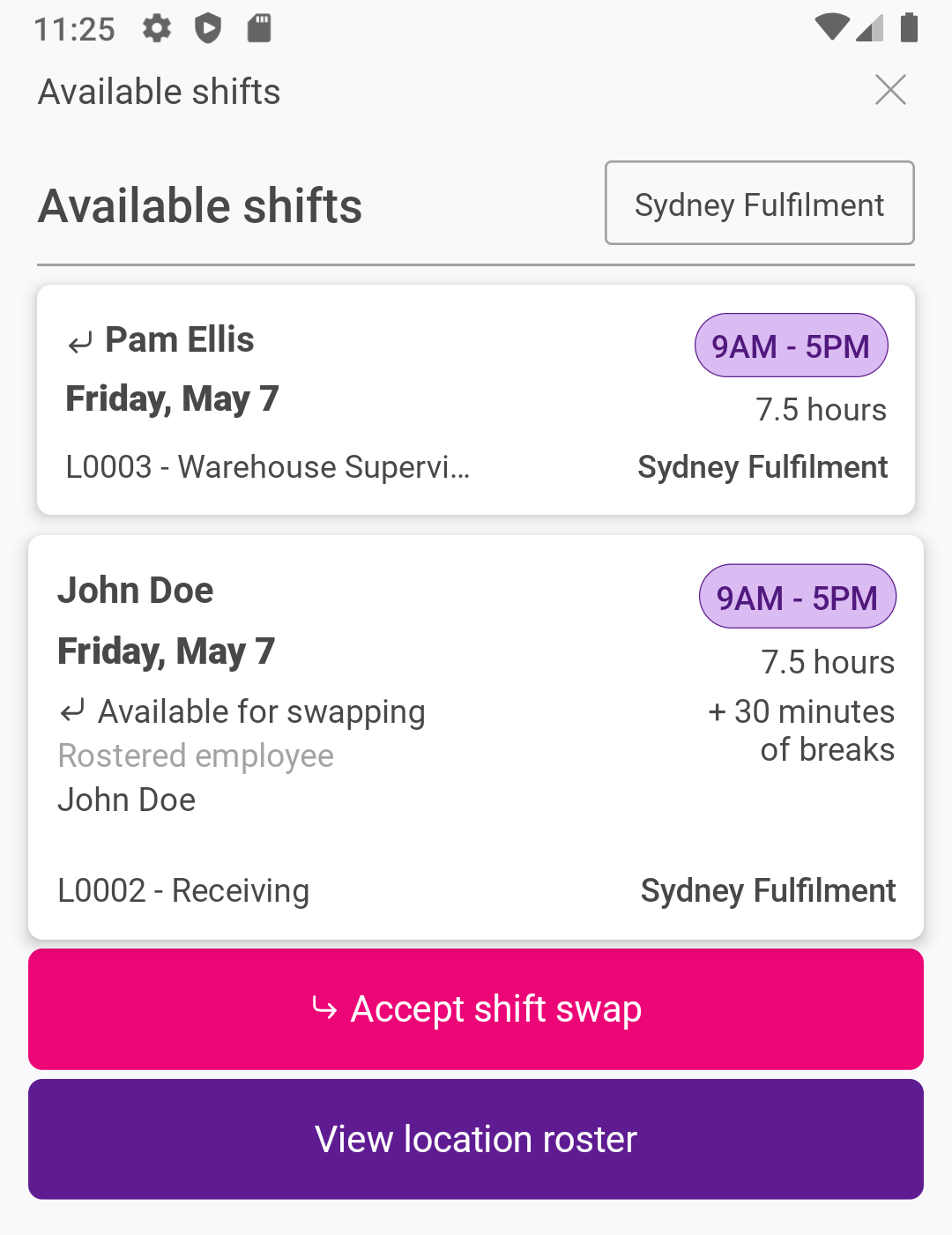
Task: Open the Sydney Fulfilment location selector
Action: 759,203
